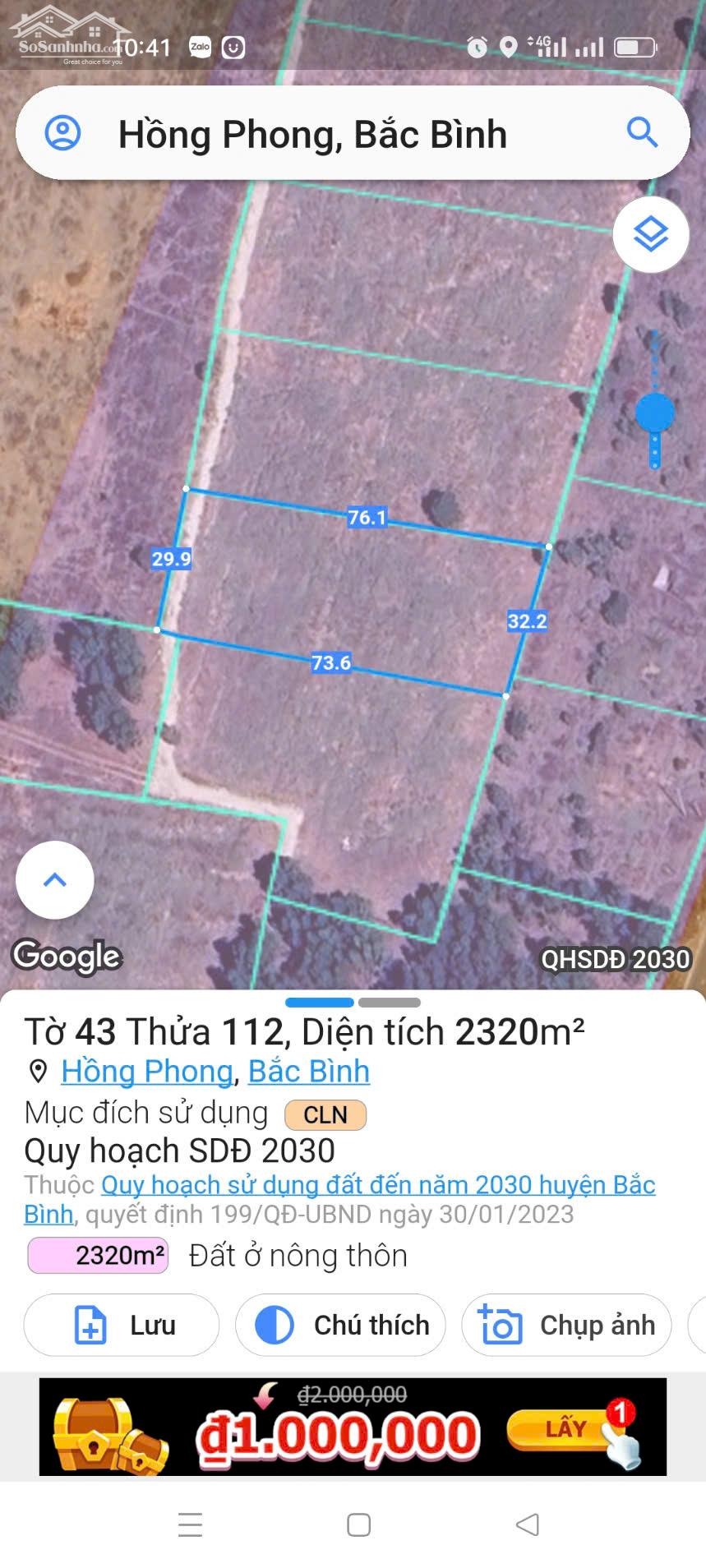
Task: Open Android recent apps menu
Action: pyautogui.click(x=189, y=1525)
